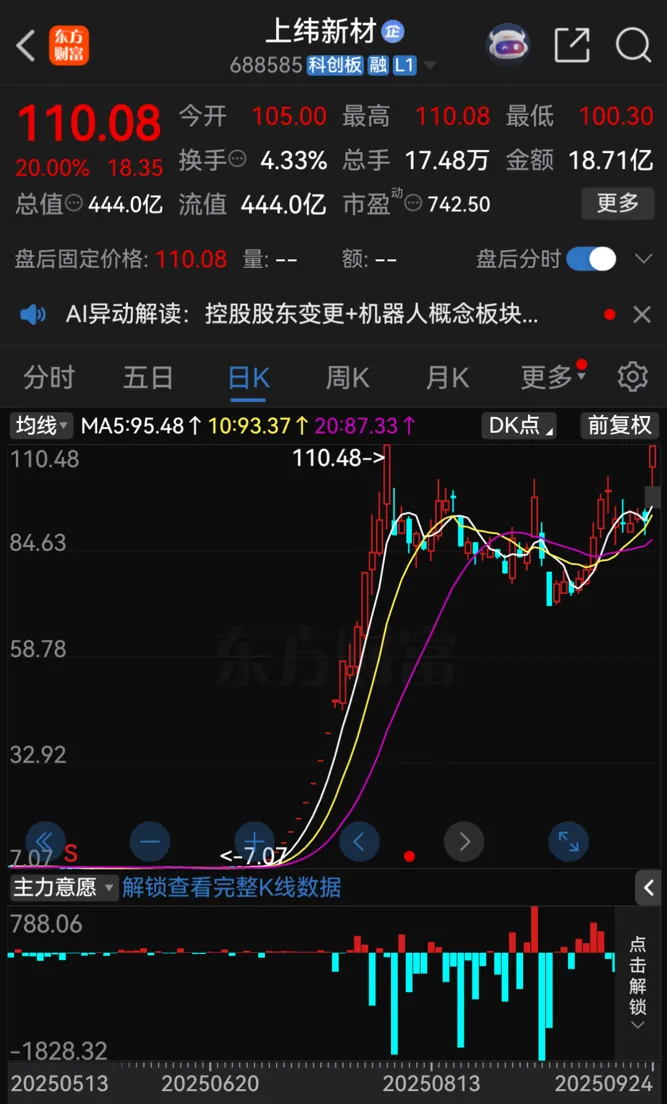Open the AI异动解读 news line
Screen dimensions: 667x1104
pyautogui.click(x=302, y=315)
